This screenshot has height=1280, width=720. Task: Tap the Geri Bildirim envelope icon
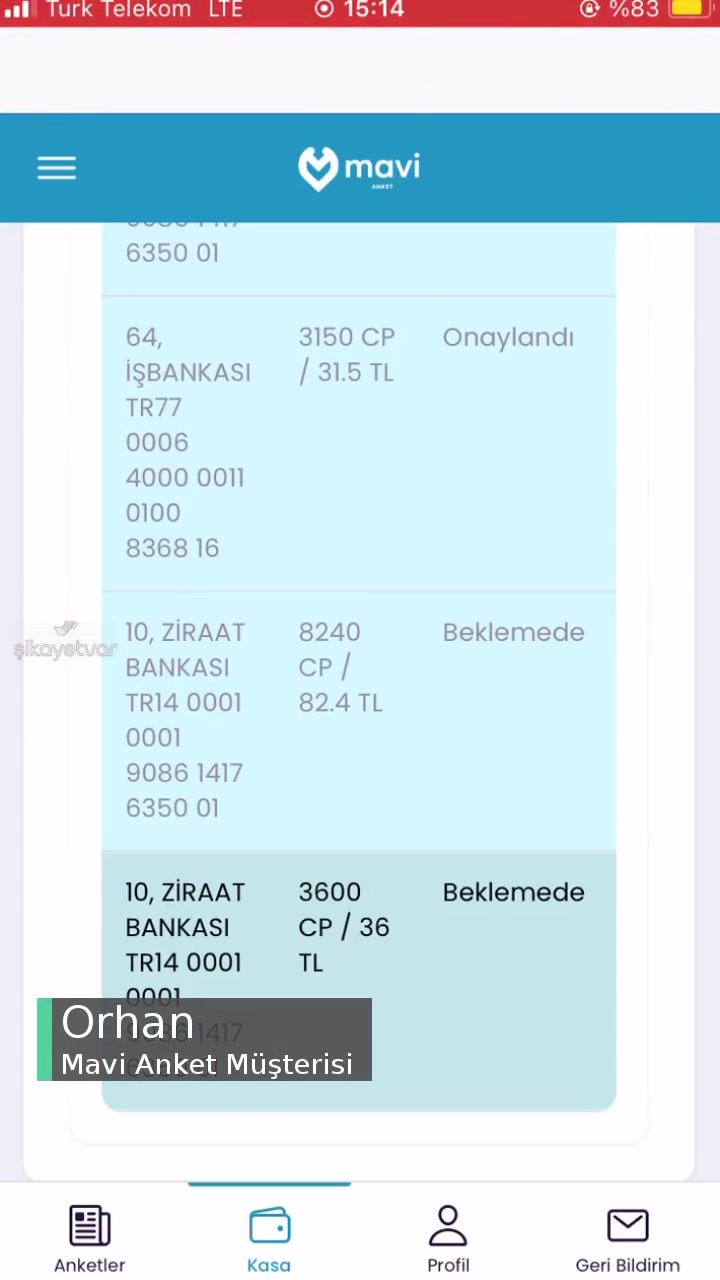tap(628, 1224)
